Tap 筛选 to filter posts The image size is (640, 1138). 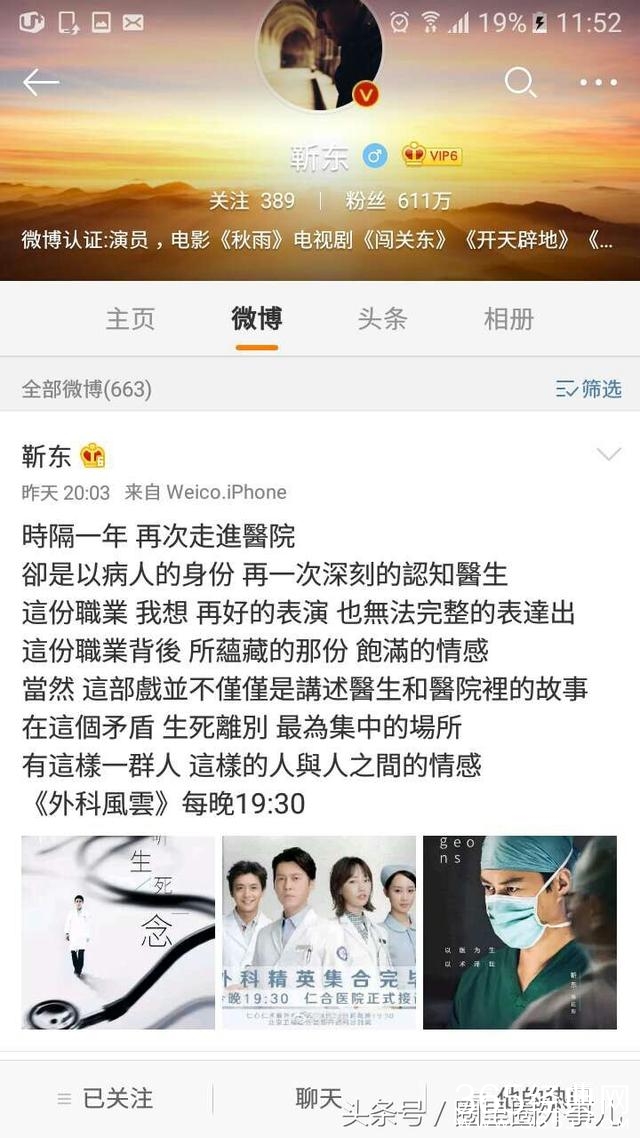tap(589, 389)
